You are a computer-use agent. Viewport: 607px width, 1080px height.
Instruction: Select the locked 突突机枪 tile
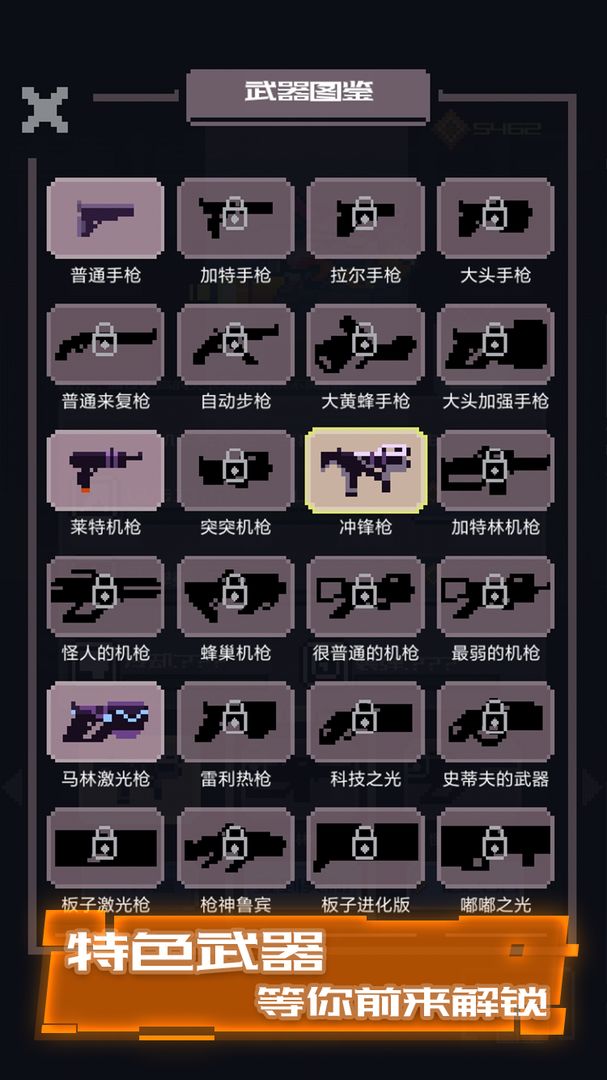[235, 470]
